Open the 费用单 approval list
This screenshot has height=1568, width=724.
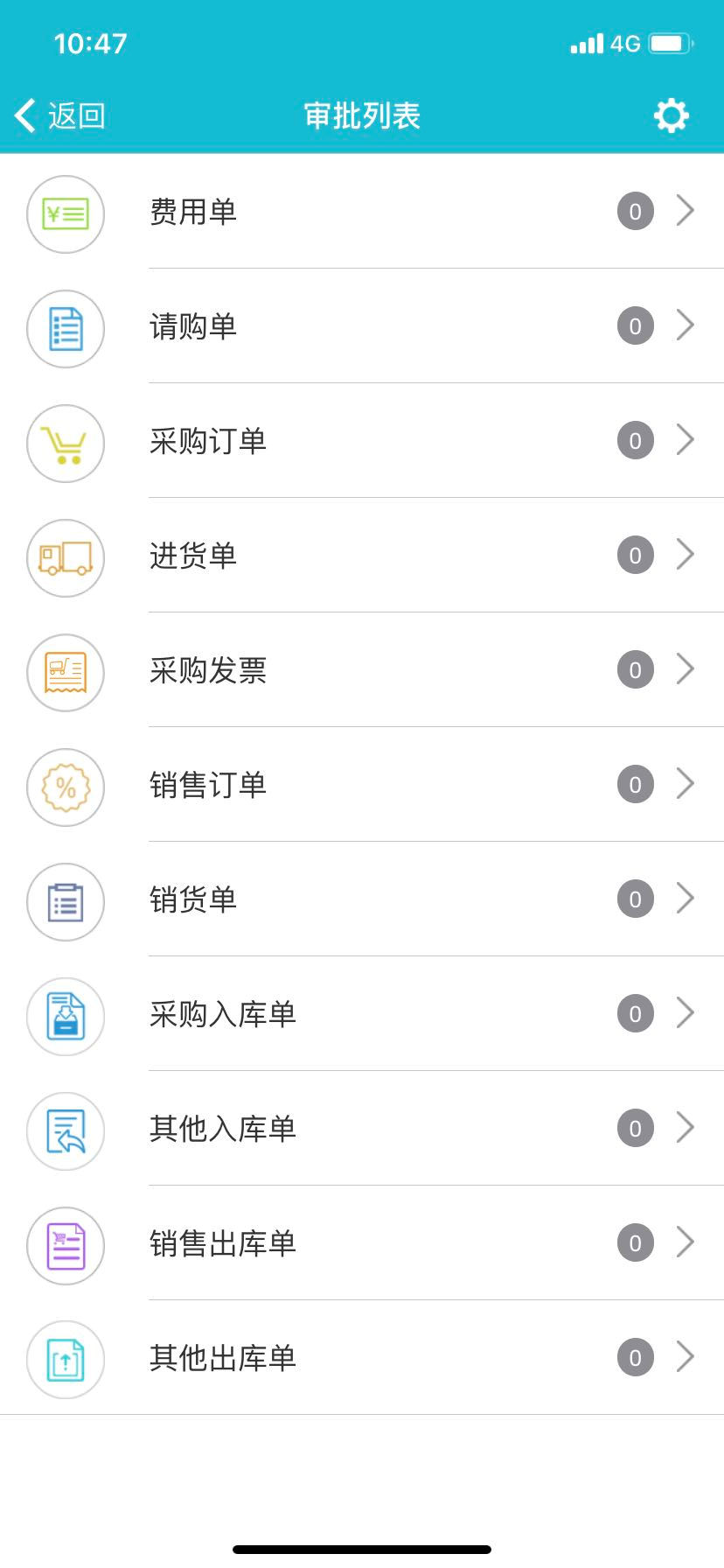pyautogui.click(x=362, y=212)
